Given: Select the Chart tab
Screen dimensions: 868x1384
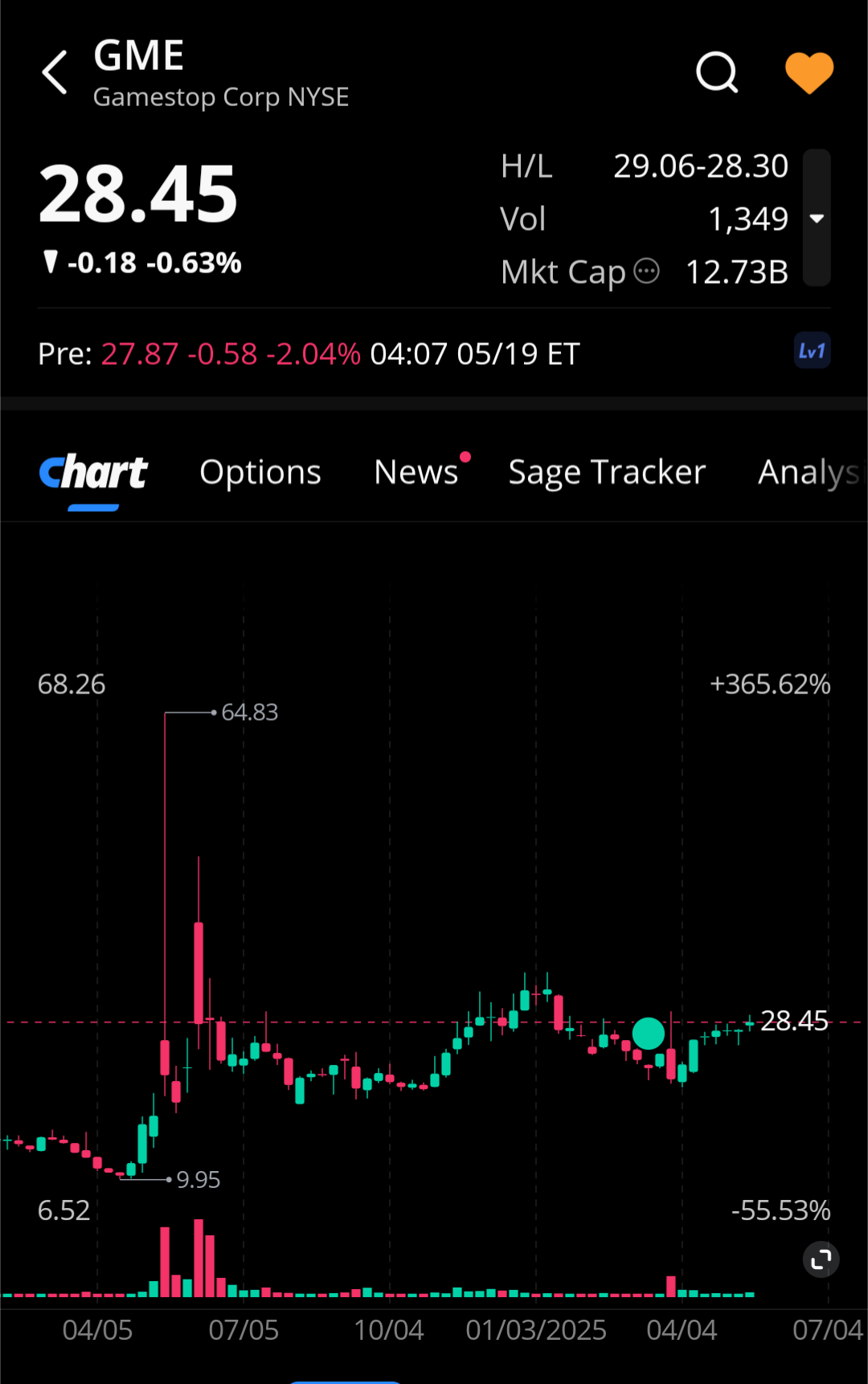Looking at the screenshot, I should [x=93, y=473].
